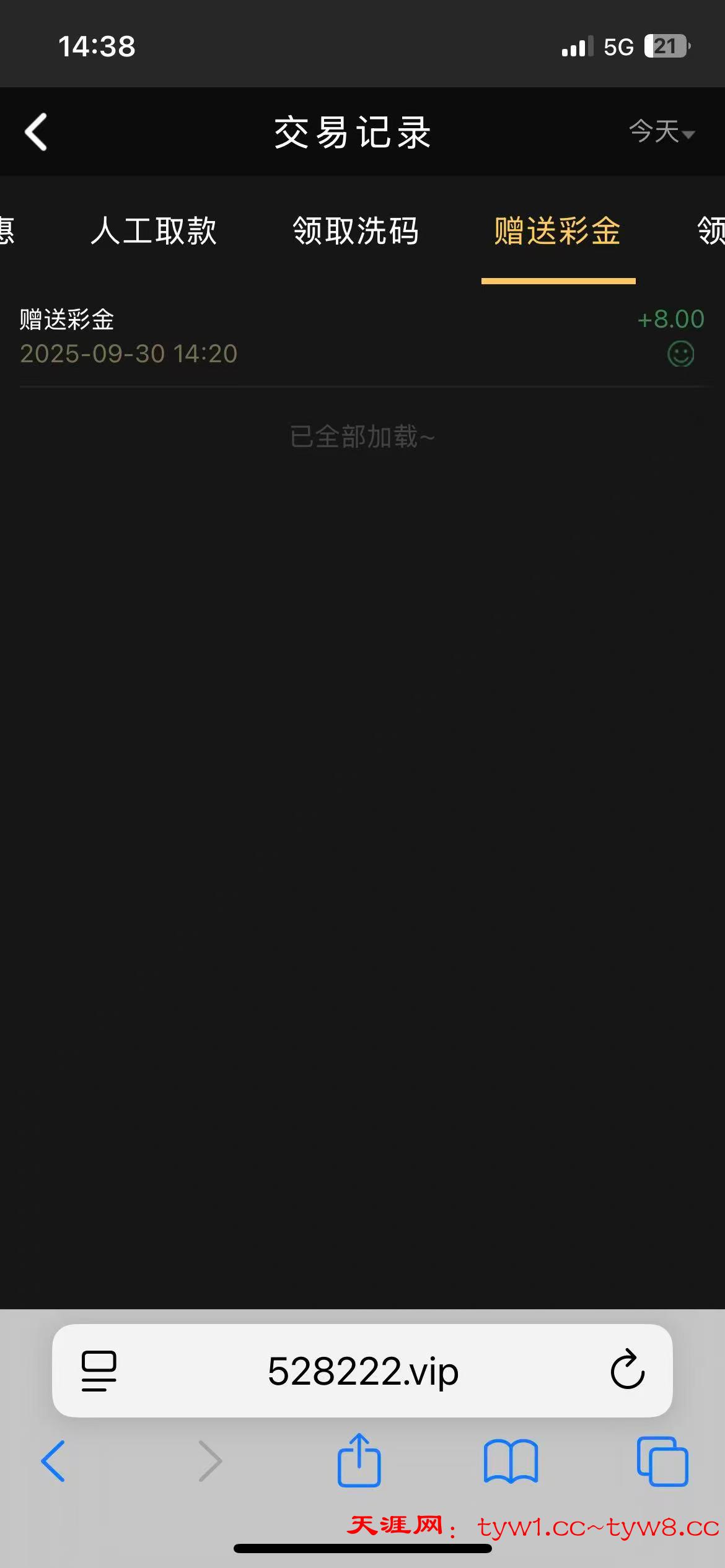The image size is (725, 1568).
Task: Open the 赠送彩金 +8.00 record
Action: pos(362,336)
